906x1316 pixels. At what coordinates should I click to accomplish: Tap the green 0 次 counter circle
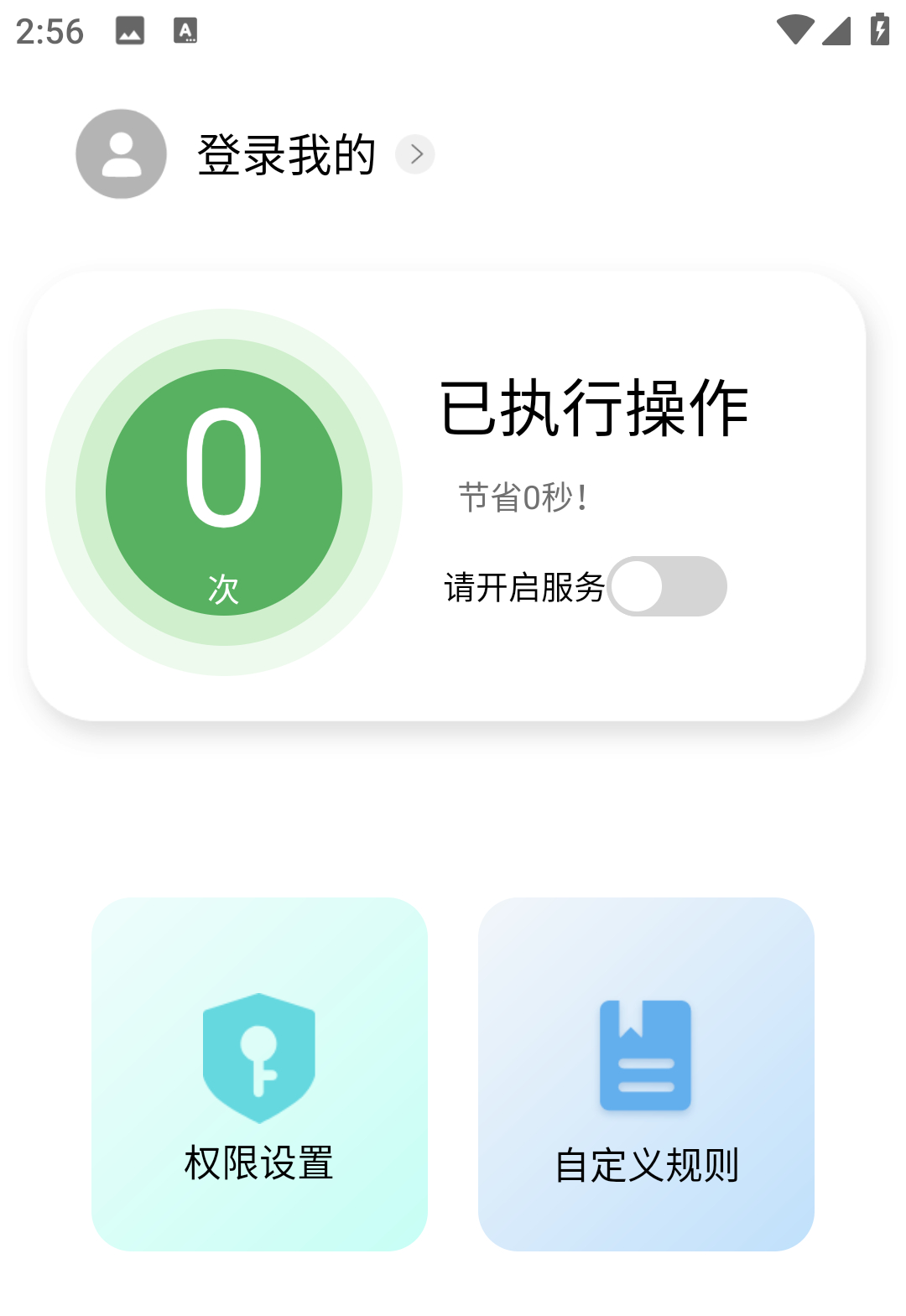coord(222,495)
